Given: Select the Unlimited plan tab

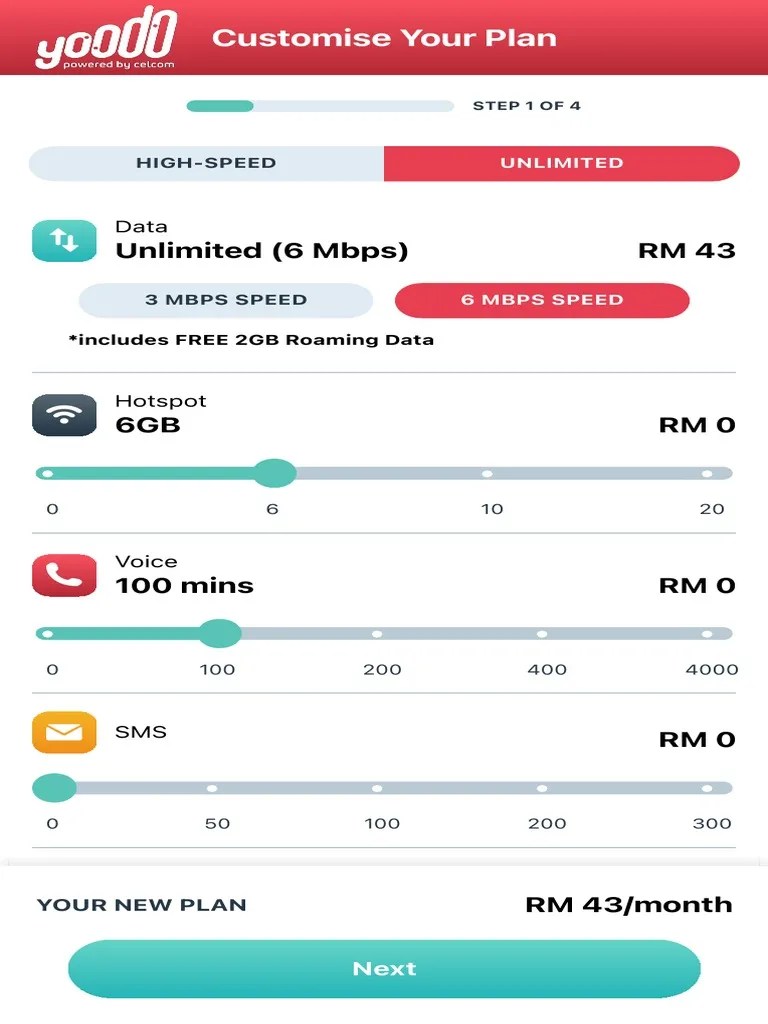Looking at the screenshot, I should tap(561, 163).
